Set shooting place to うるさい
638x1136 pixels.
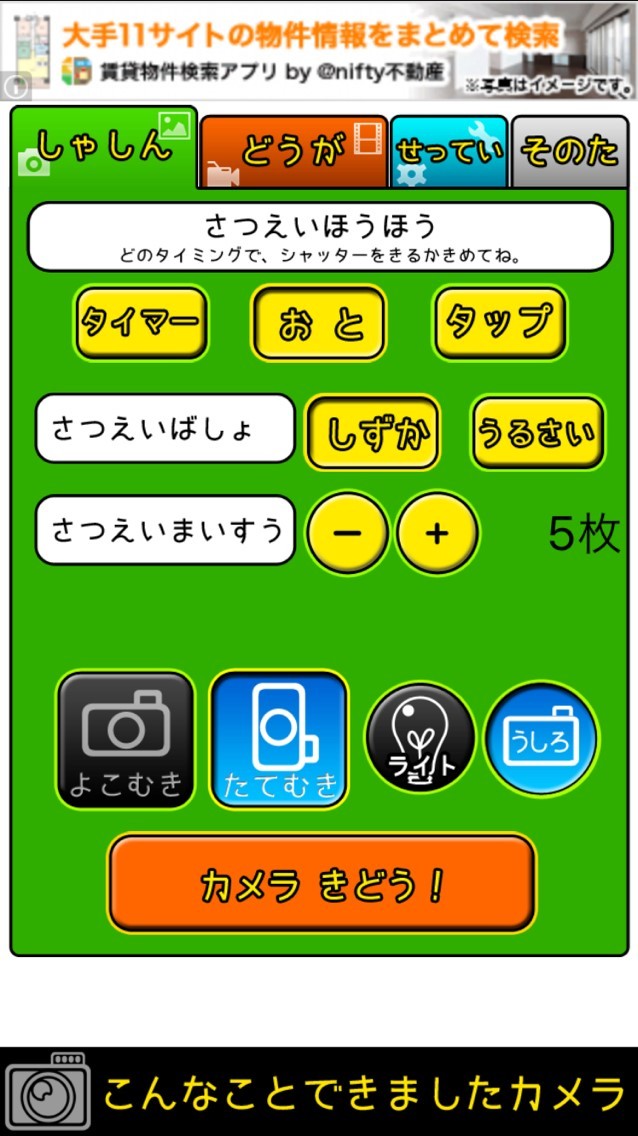537,433
